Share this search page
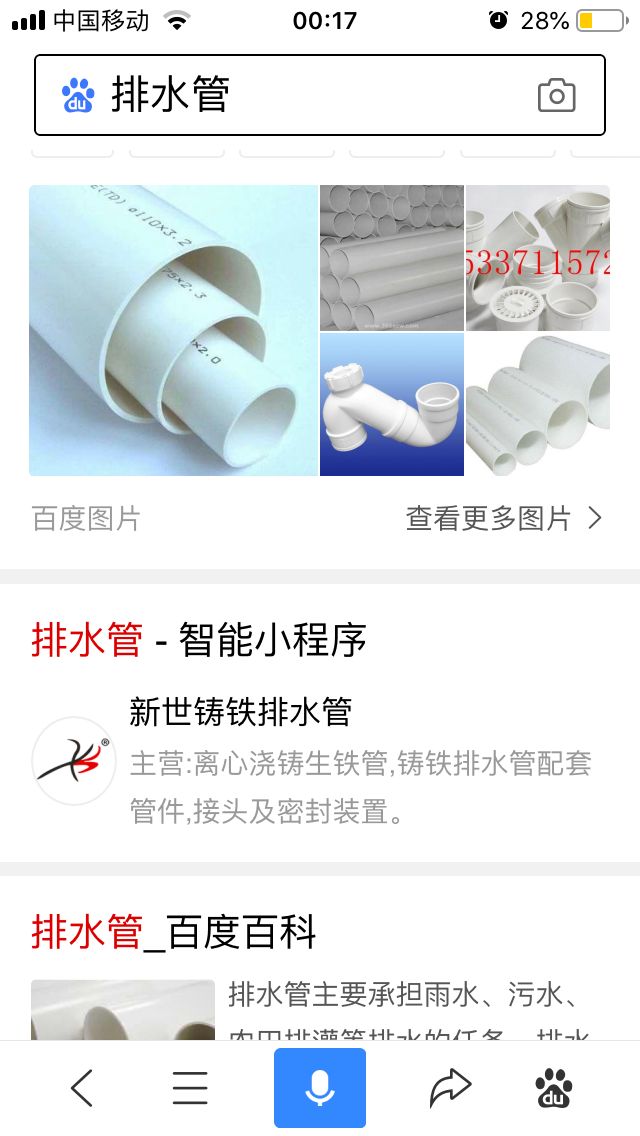 coord(450,1088)
